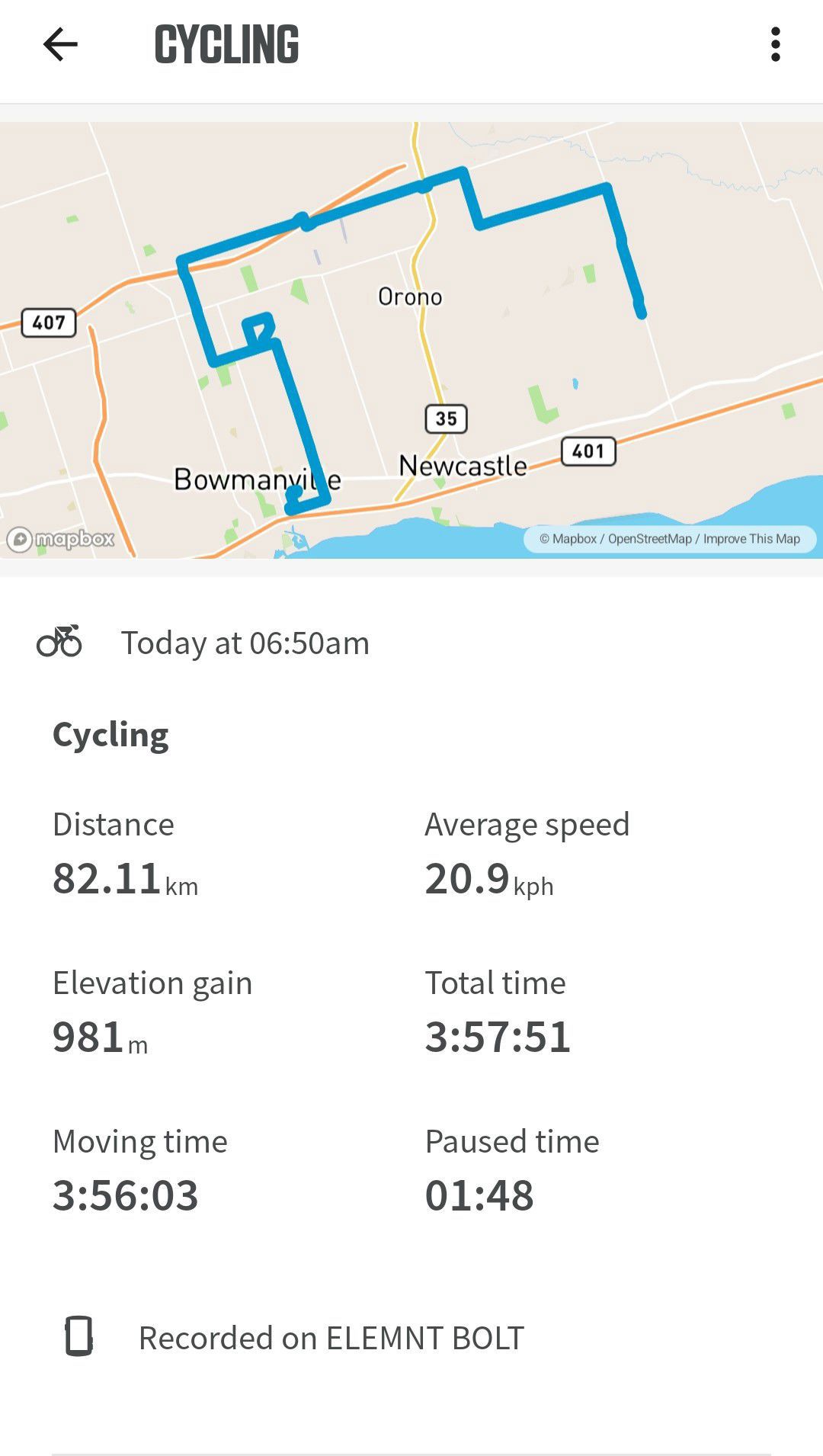Open the three-dot overflow menu
This screenshot has width=823, height=1456.
[776, 44]
